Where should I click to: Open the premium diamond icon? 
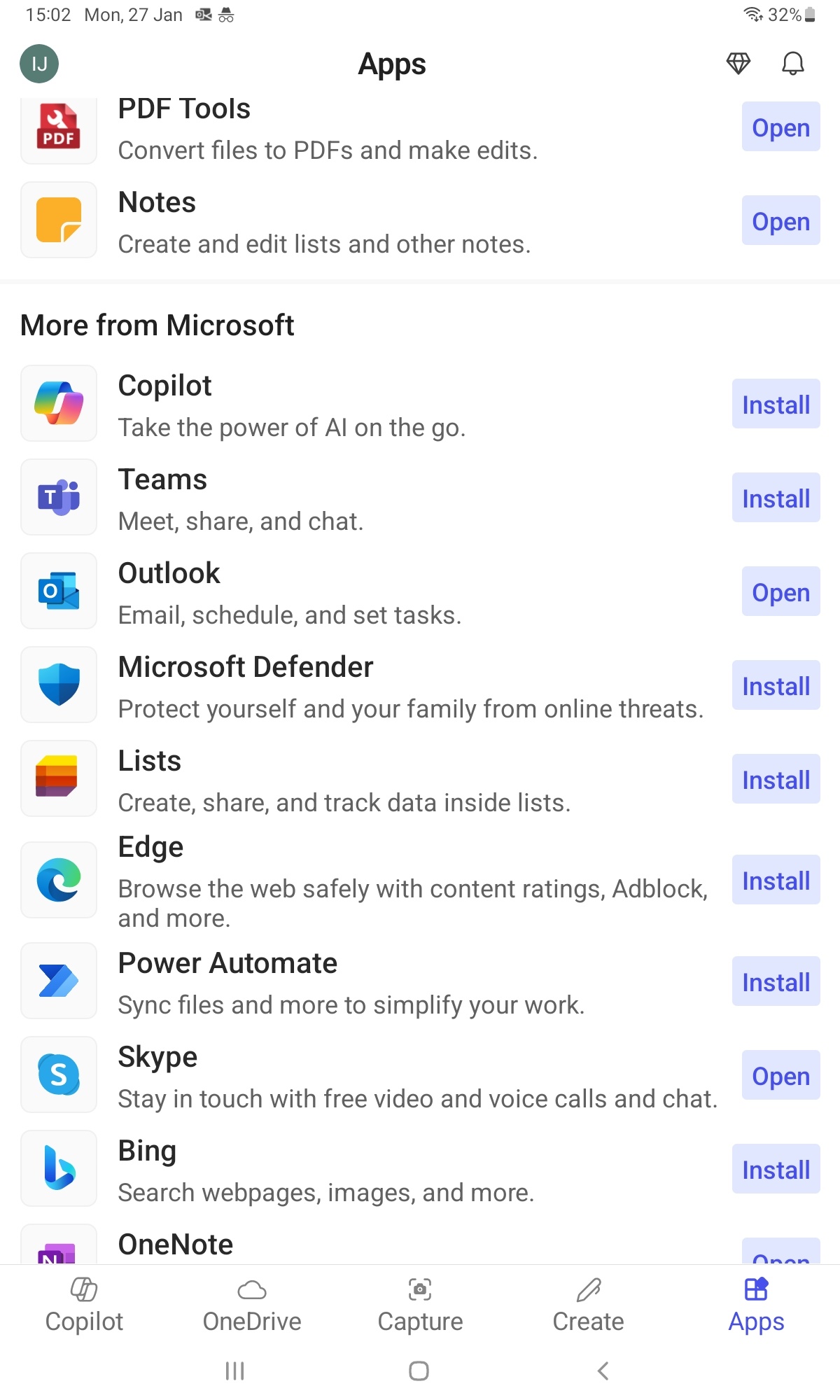tap(738, 64)
